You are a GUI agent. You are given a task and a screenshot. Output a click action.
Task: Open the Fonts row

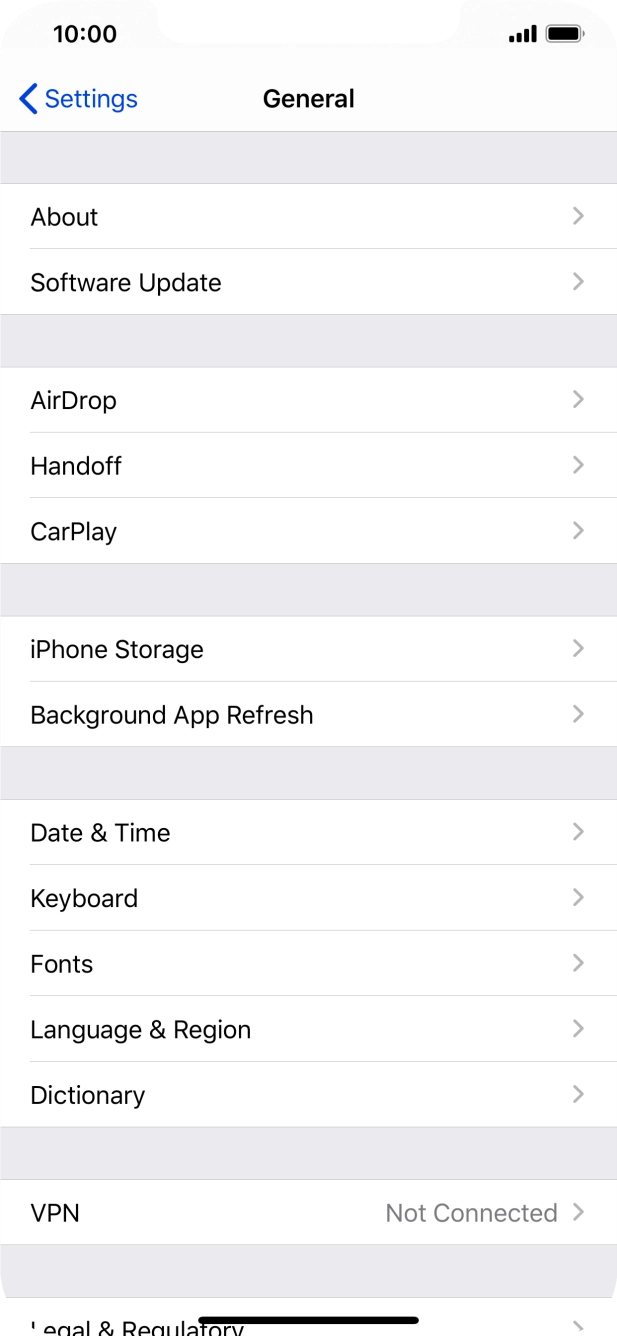click(x=308, y=963)
